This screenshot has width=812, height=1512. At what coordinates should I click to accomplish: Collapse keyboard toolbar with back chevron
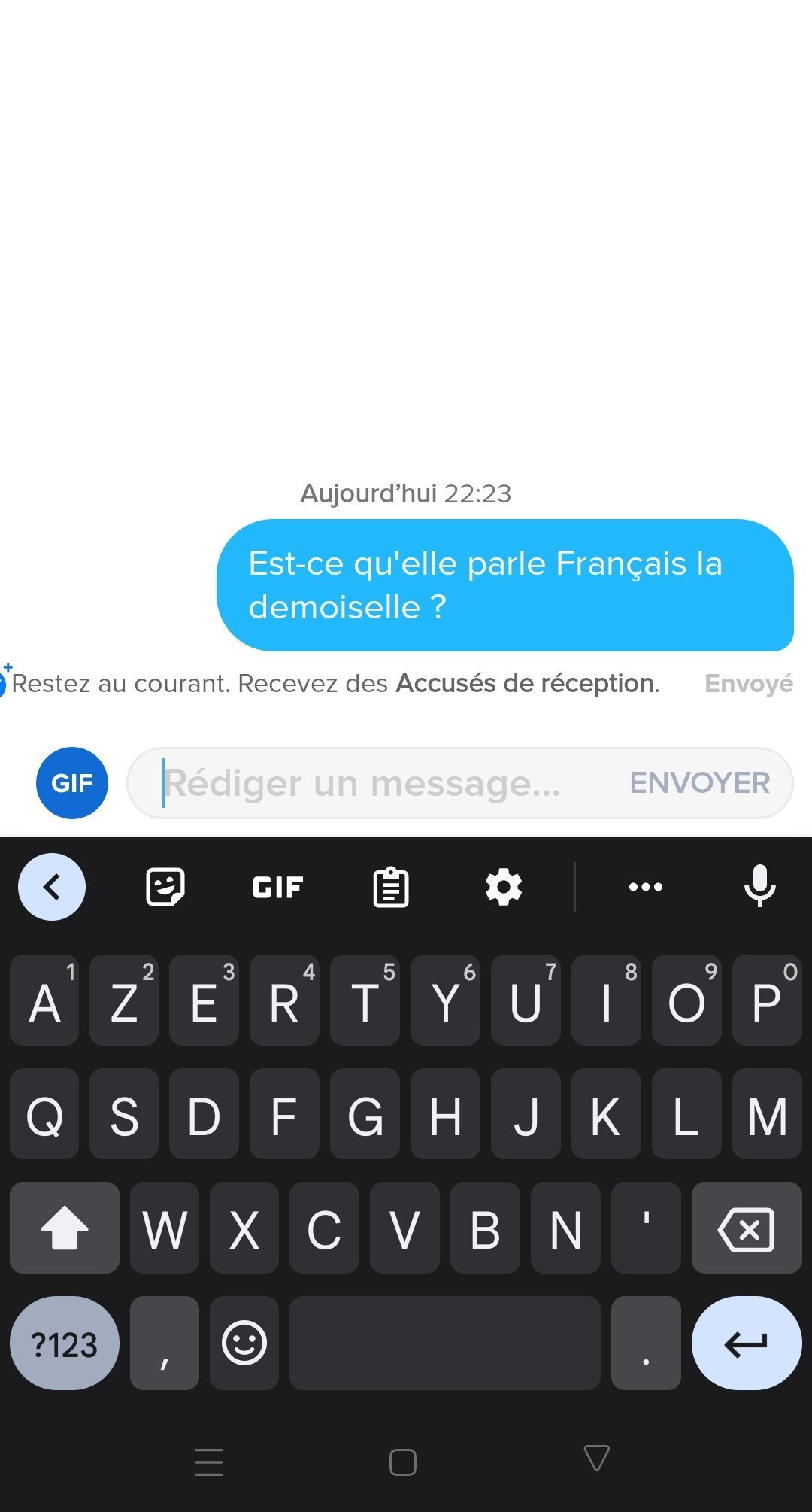click(x=52, y=887)
